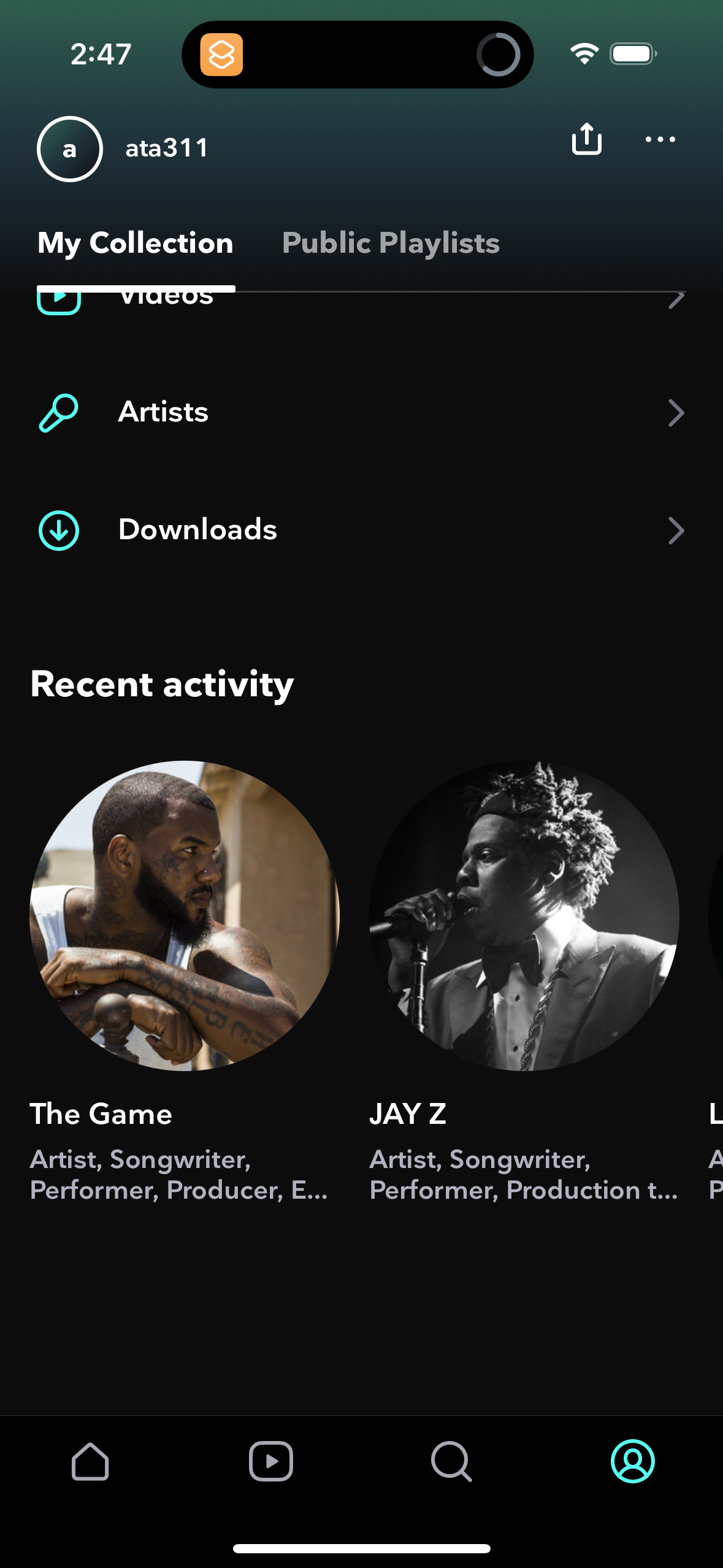This screenshot has height=1568, width=723.
Task: Open the Home tab icon
Action: tap(90, 1461)
